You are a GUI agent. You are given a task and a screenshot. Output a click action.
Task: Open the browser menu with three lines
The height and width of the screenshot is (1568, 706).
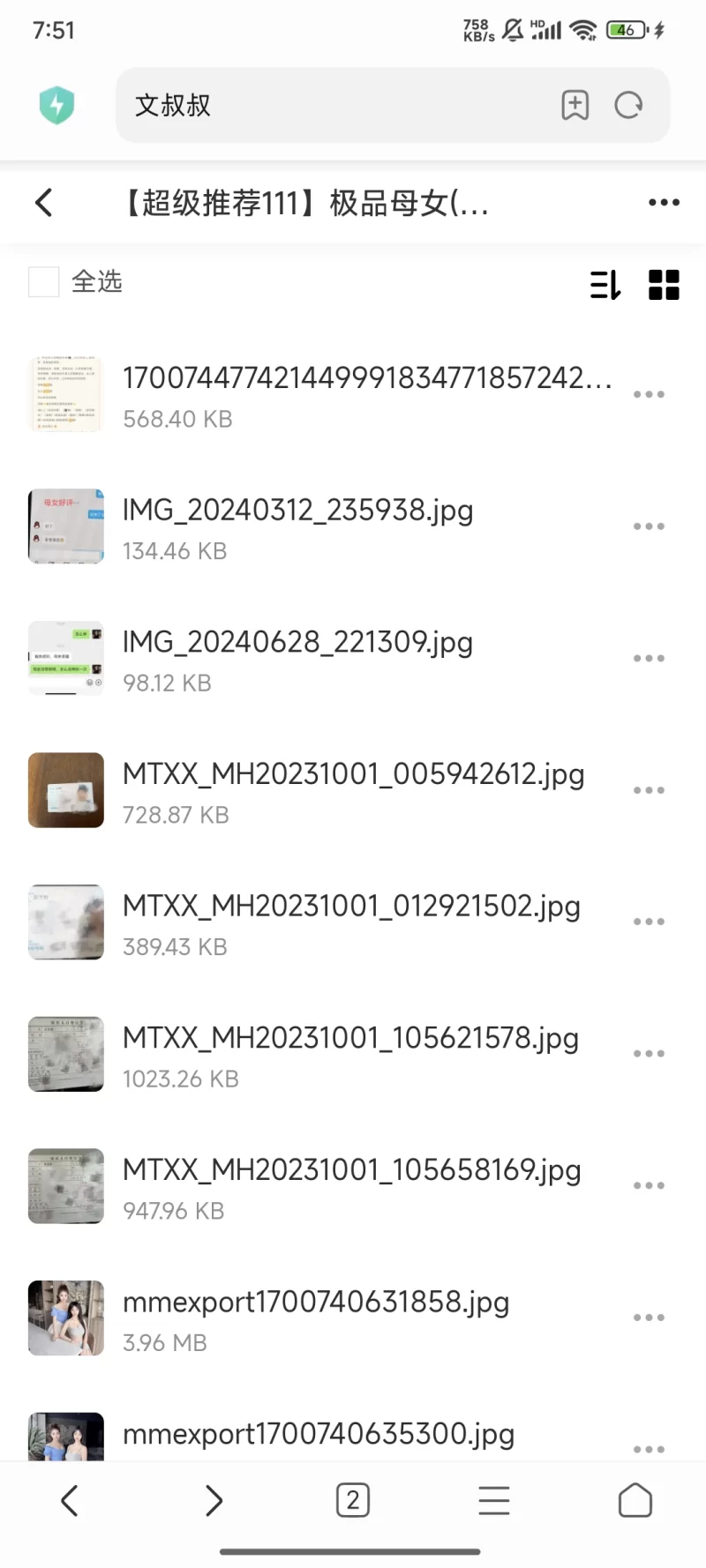tap(494, 1500)
